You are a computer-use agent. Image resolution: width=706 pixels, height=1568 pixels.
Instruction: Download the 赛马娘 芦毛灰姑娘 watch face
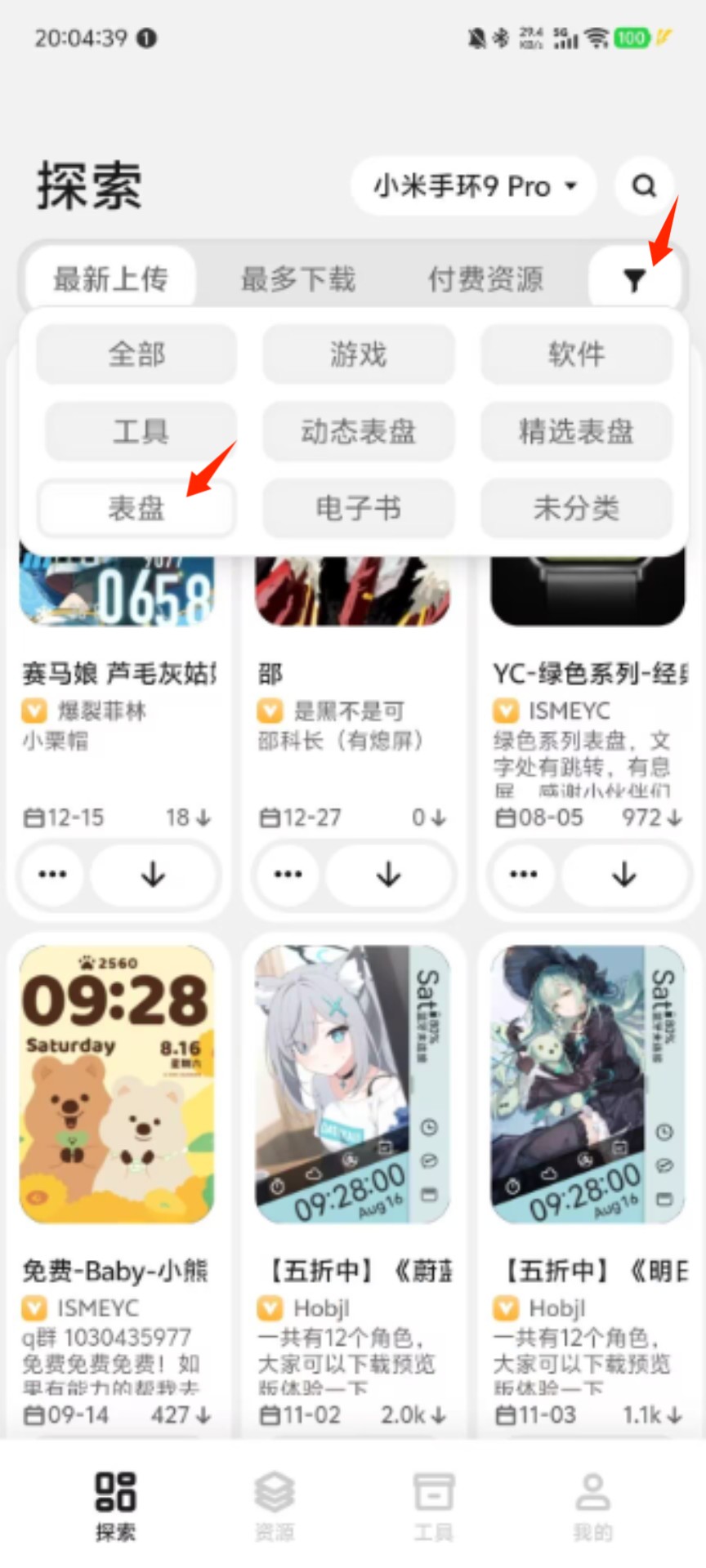153,875
